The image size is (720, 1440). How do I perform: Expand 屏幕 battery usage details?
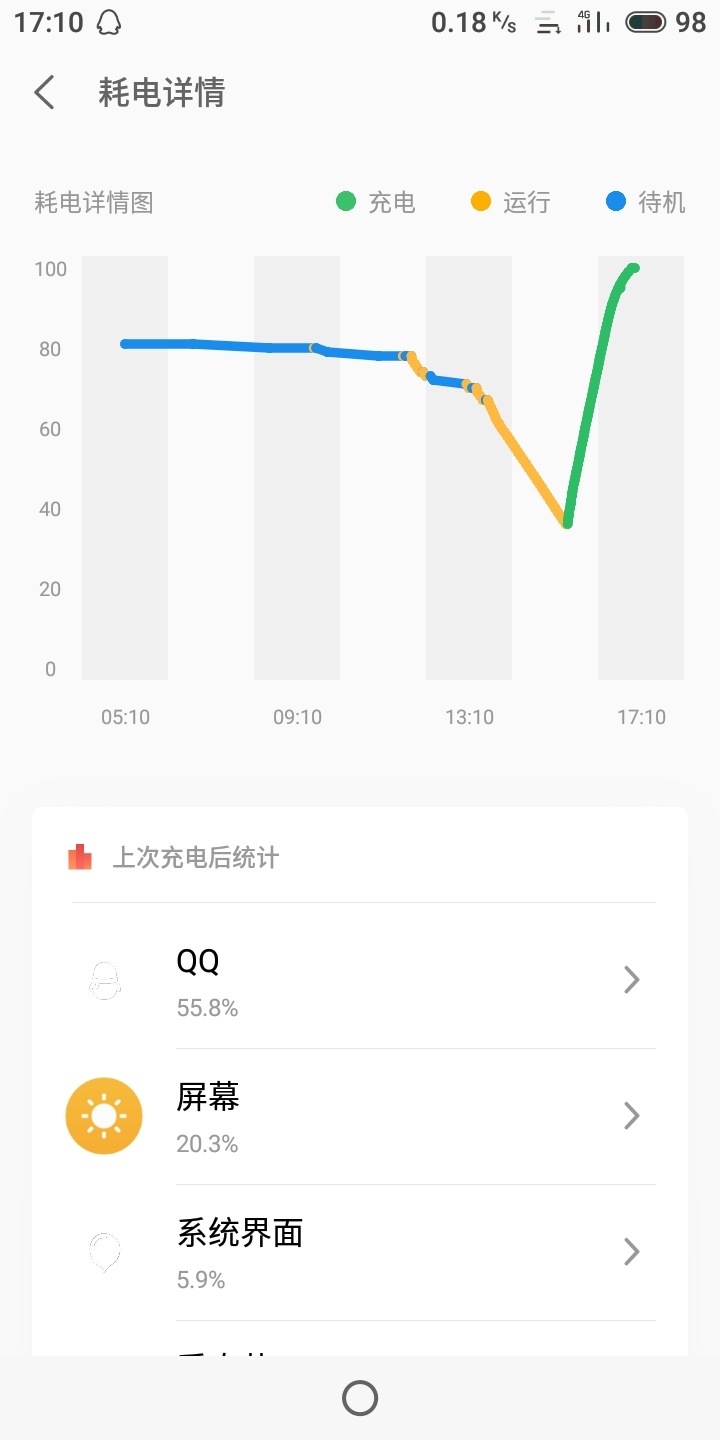point(631,1115)
